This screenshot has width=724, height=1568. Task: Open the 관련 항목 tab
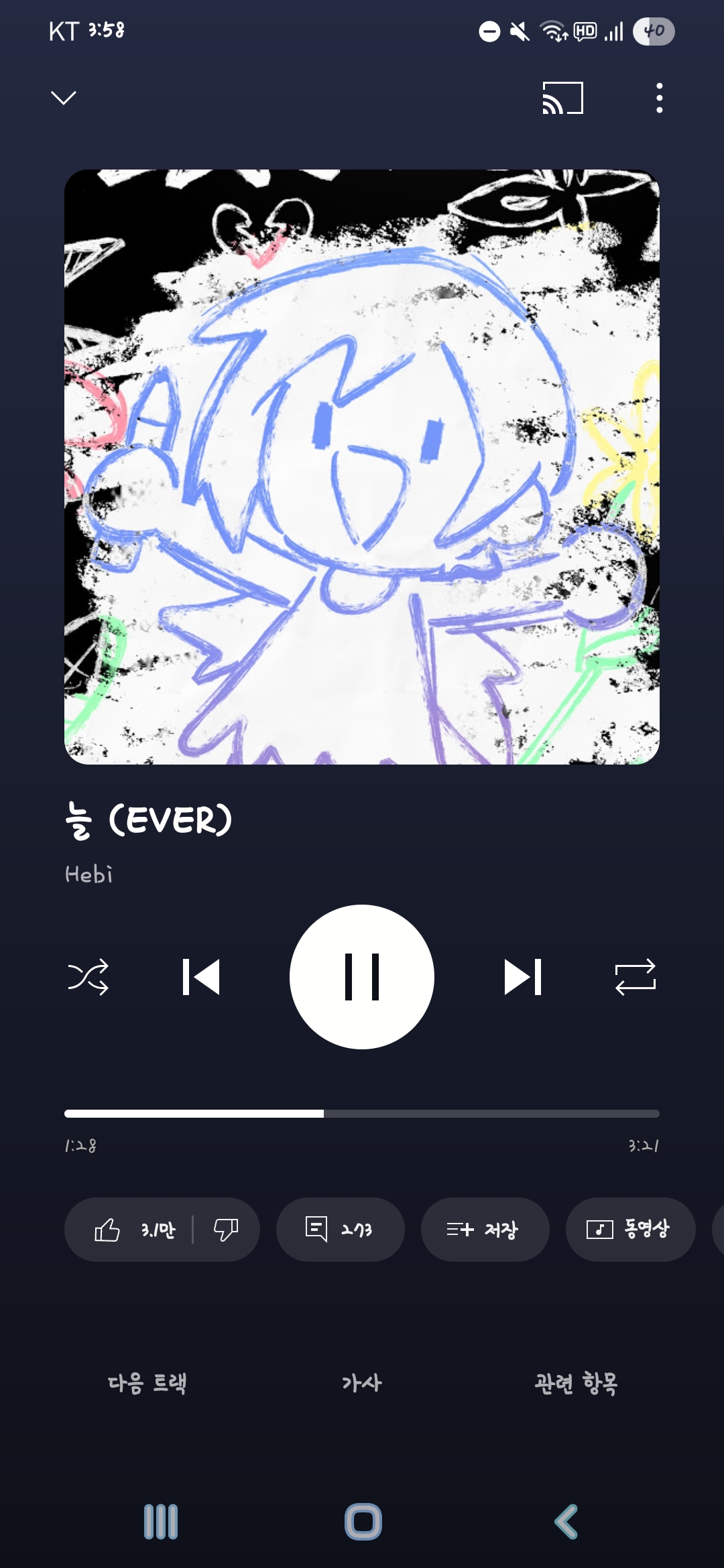577,1382
